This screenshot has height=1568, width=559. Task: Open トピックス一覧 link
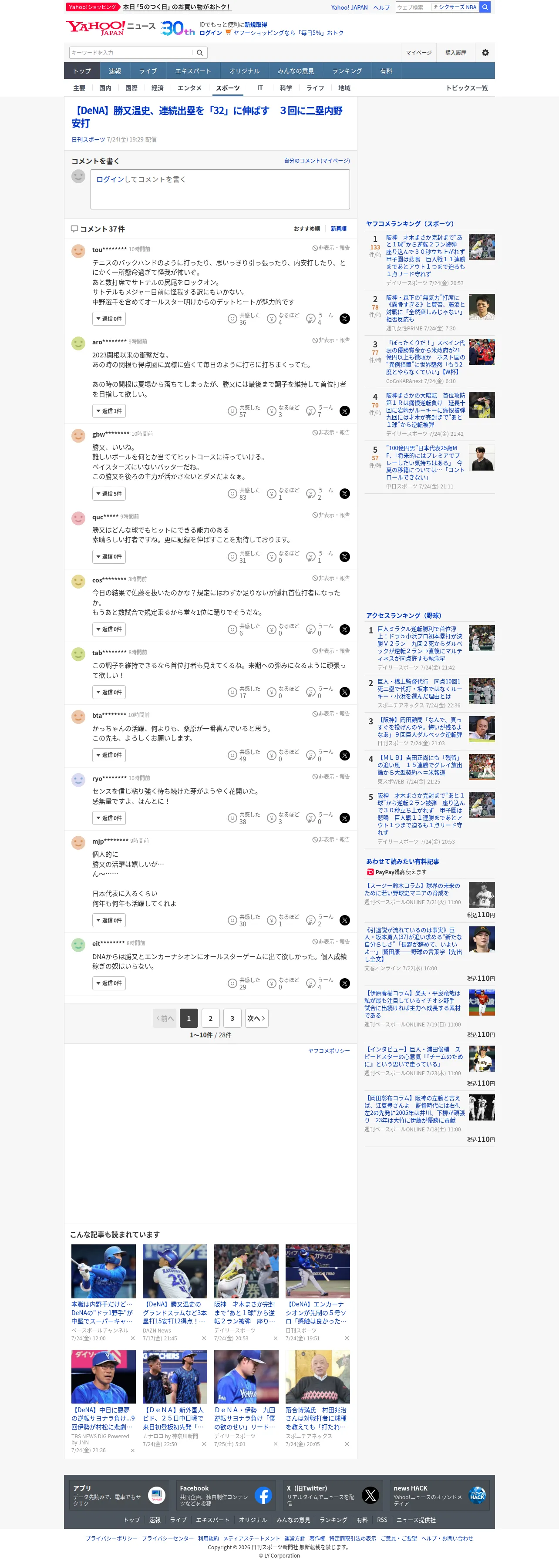tap(466, 88)
